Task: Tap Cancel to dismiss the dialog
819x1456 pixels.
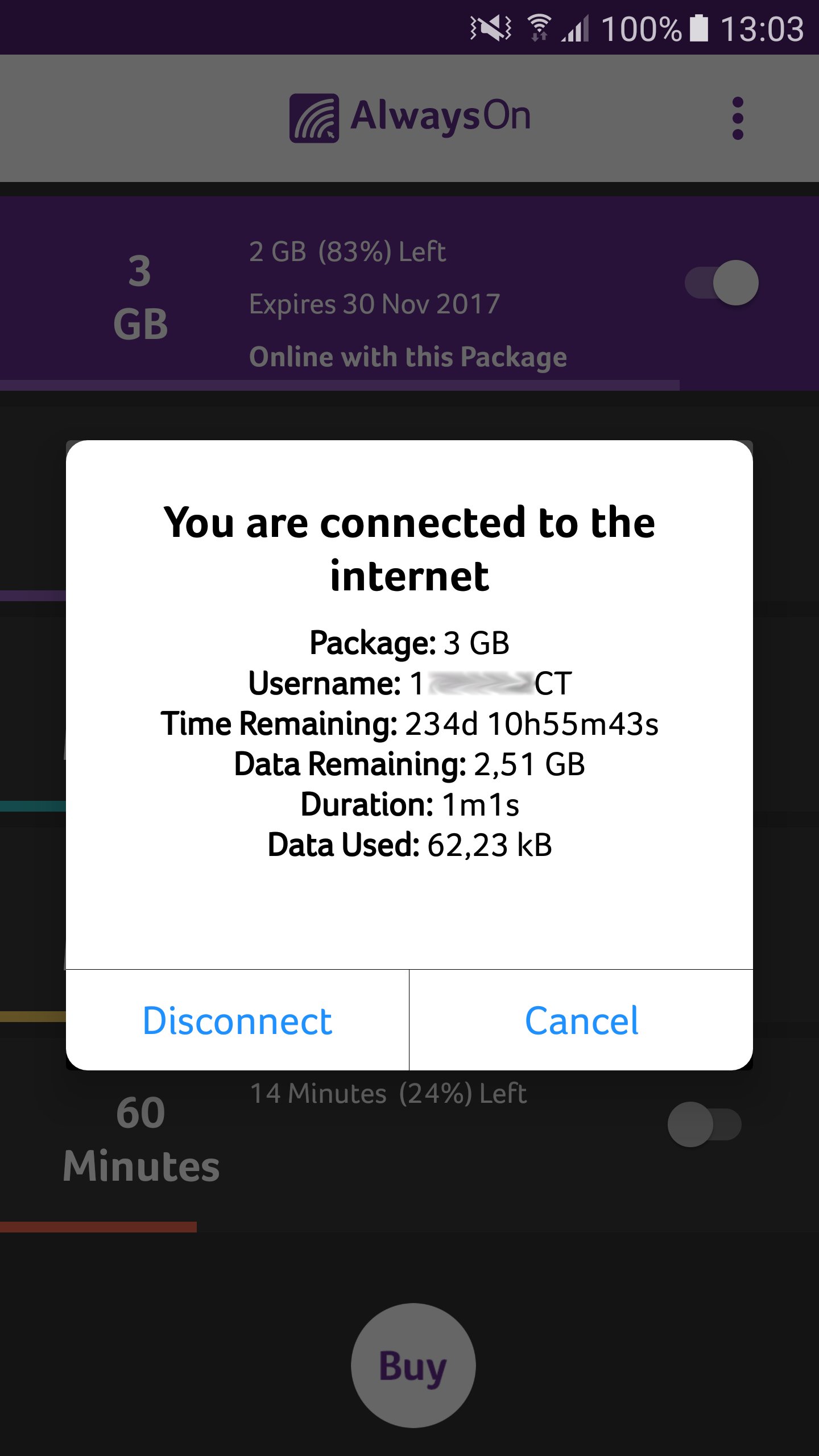Action: (x=581, y=1018)
